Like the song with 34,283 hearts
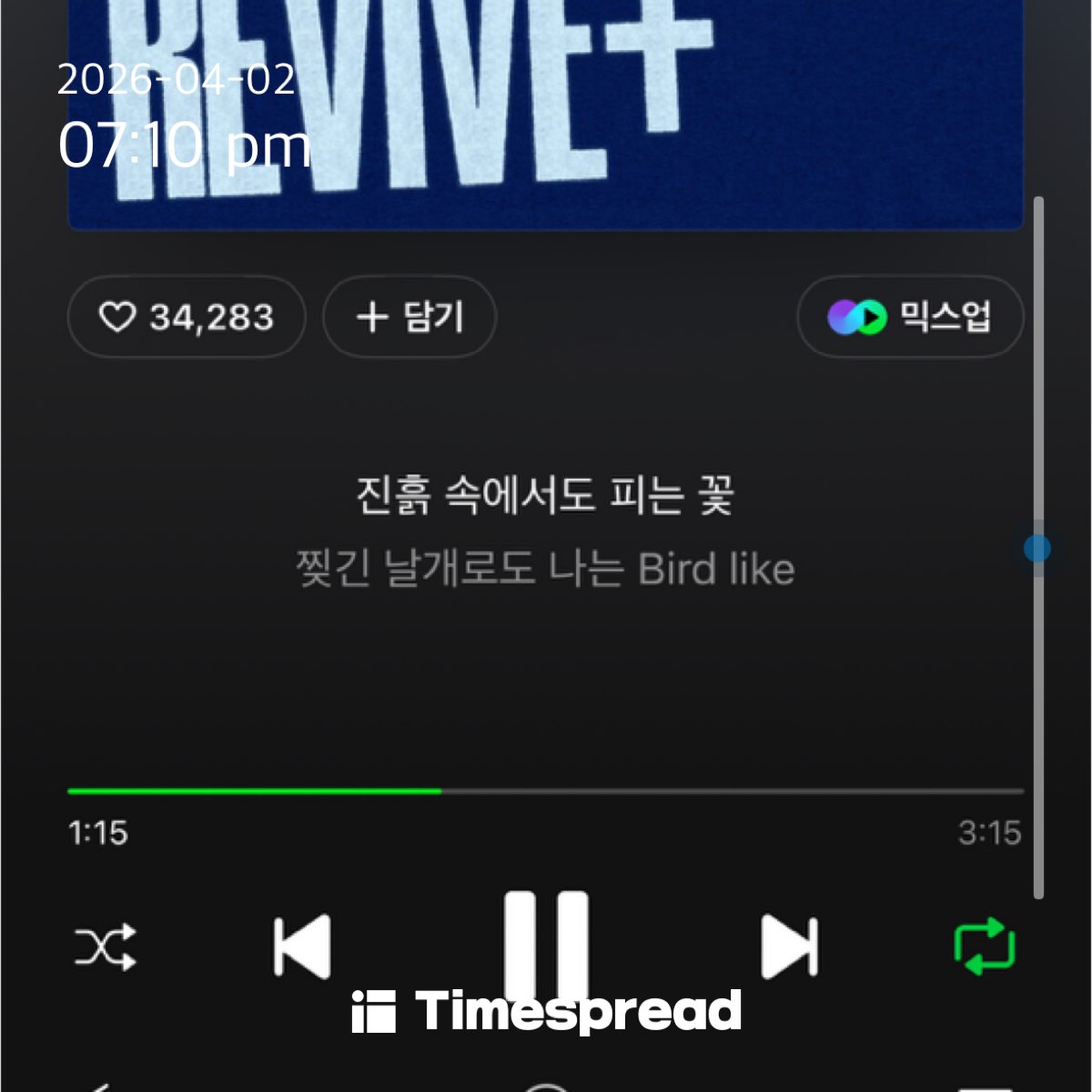The image size is (1092, 1092). pyautogui.click(x=186, y=317)
